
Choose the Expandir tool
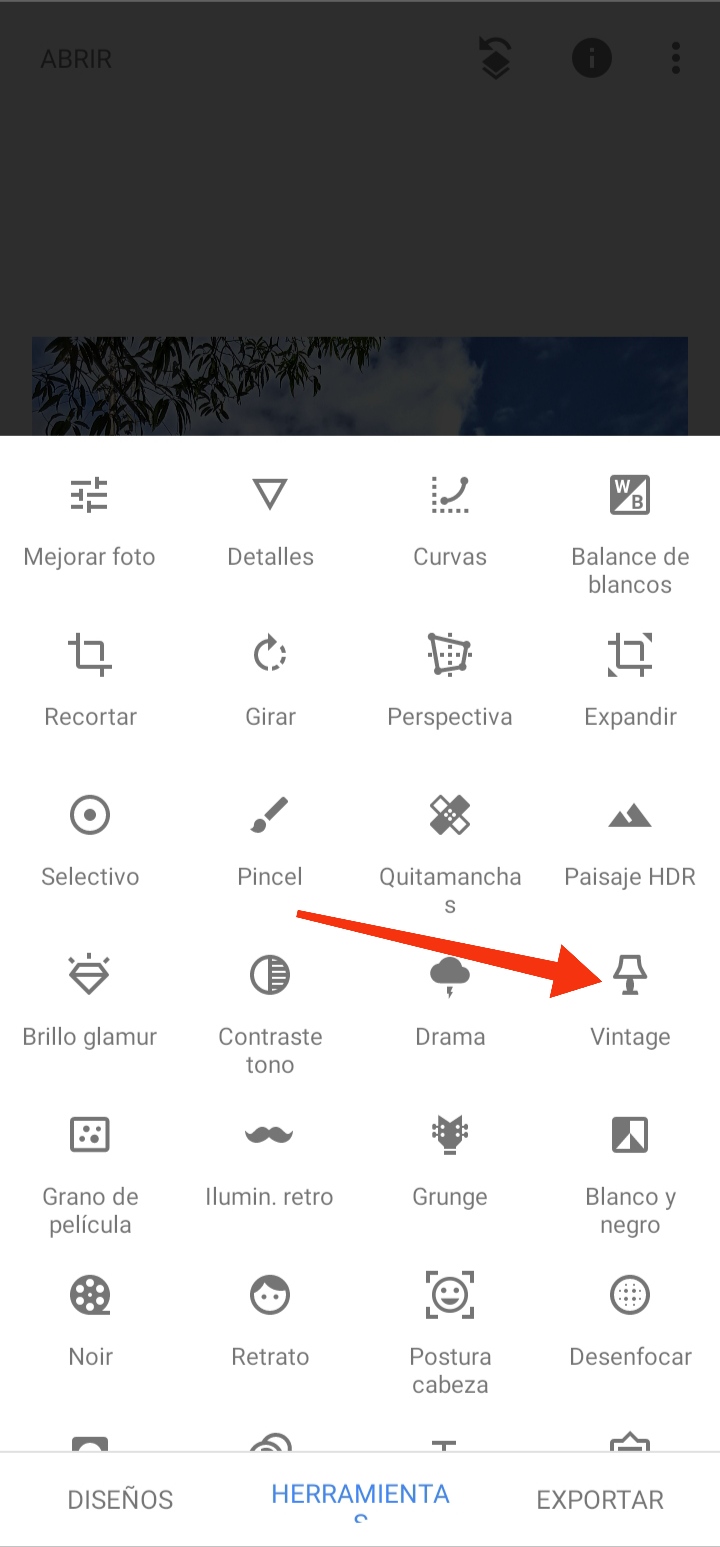[630, 676]
